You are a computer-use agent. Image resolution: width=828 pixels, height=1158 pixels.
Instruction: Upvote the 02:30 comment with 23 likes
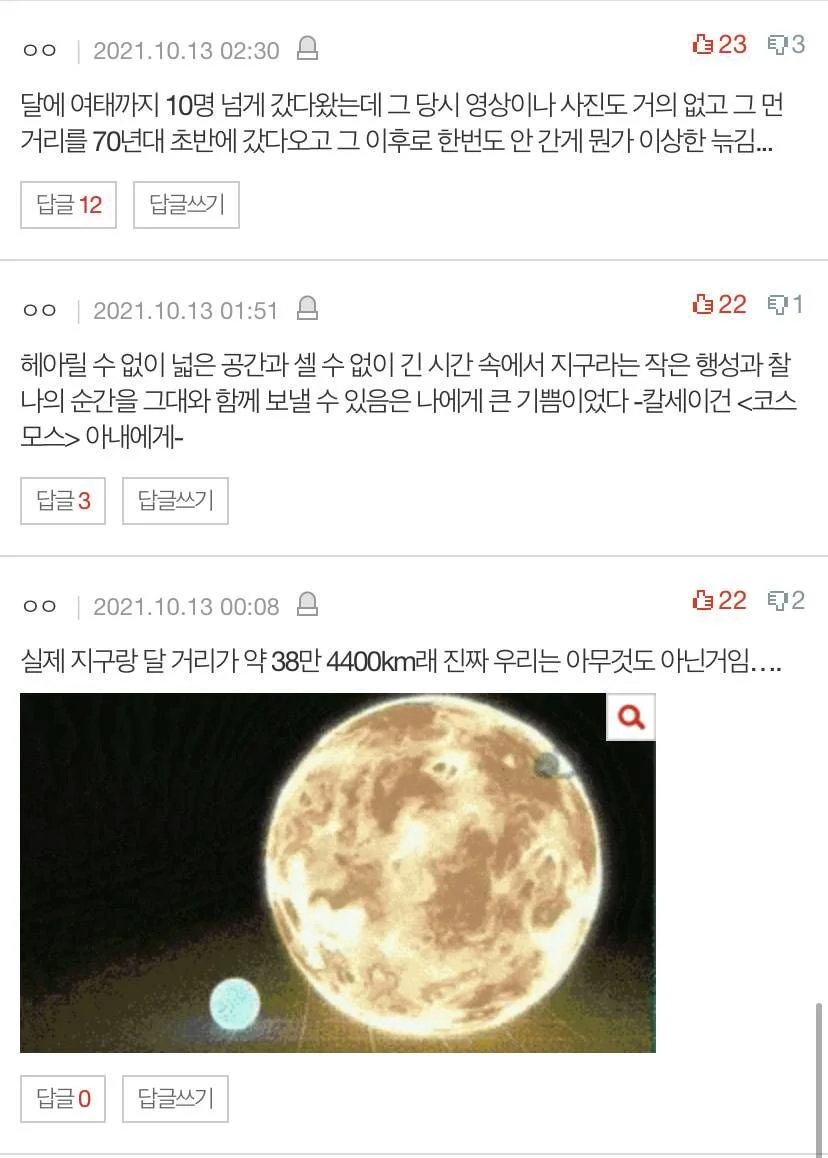(719, 44)
